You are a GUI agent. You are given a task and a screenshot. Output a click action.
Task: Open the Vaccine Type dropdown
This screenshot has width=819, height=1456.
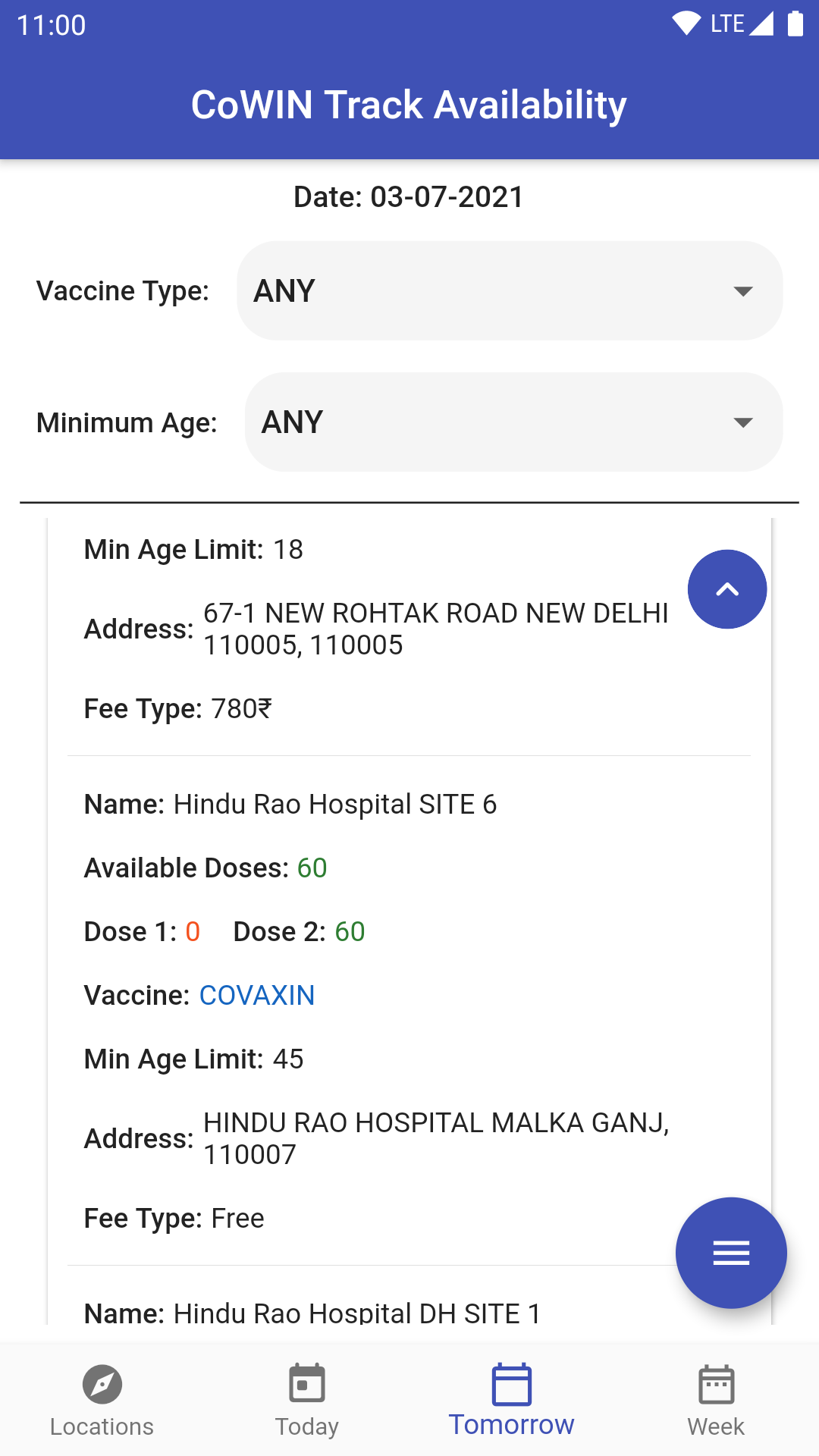pyautogui.click(x=510, y=291)
